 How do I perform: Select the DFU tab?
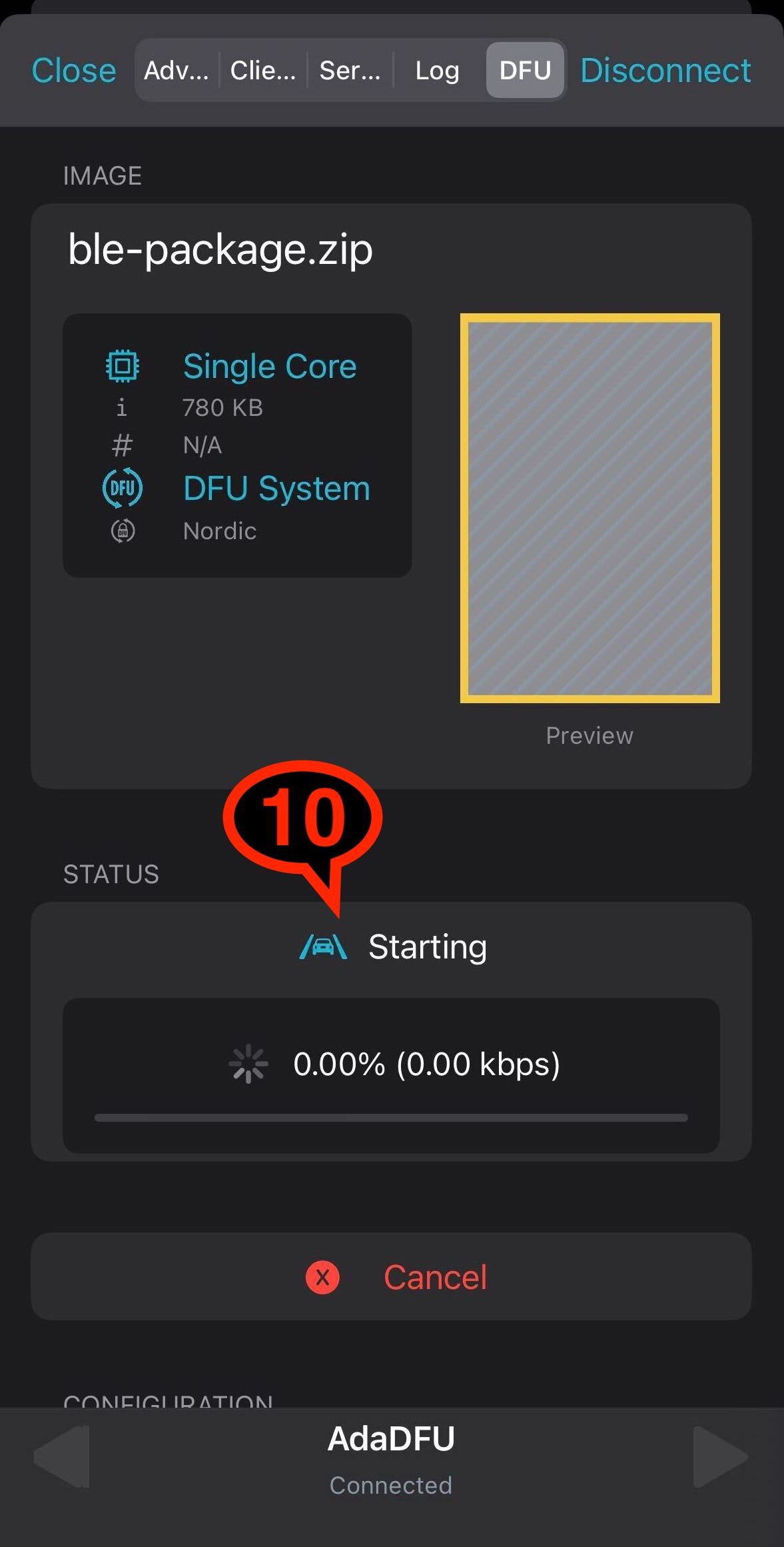coord(525,70)
